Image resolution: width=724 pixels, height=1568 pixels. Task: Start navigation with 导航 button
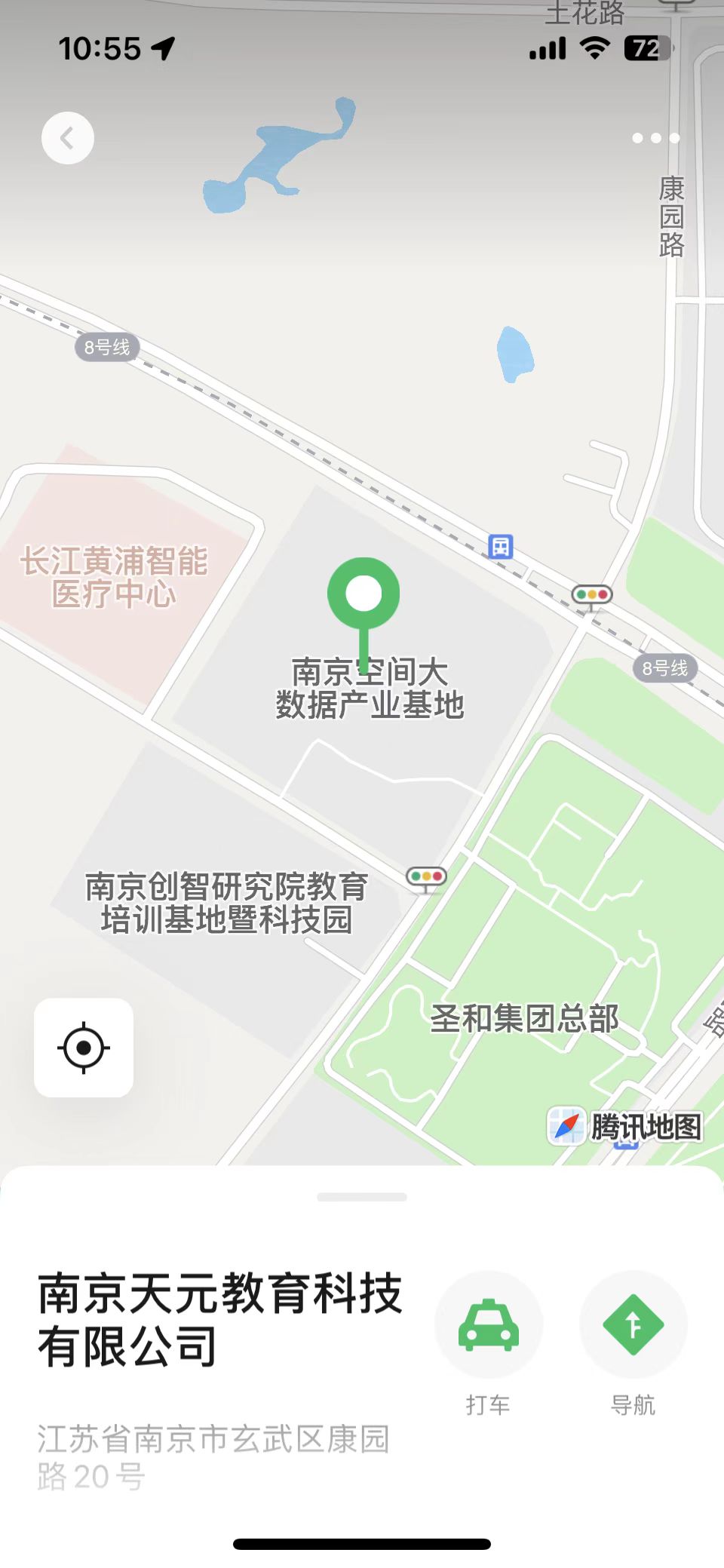point(633,1325)
